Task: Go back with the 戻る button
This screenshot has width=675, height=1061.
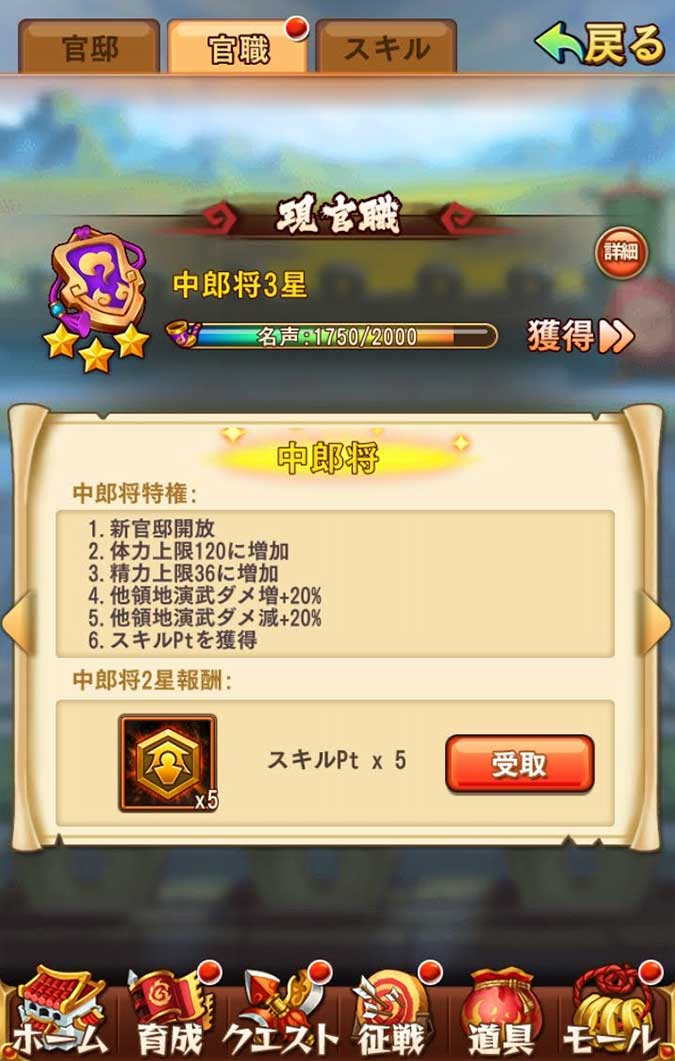Action: click(x=601, y=44)
